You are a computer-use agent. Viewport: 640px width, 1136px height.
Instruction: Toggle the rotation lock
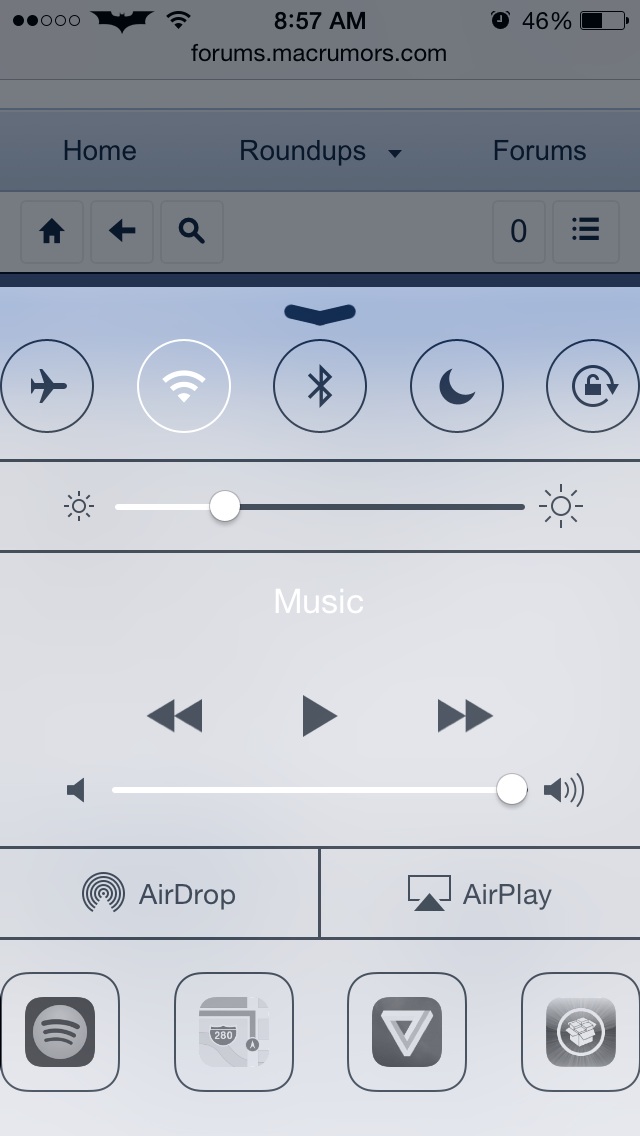coord(593,386)
